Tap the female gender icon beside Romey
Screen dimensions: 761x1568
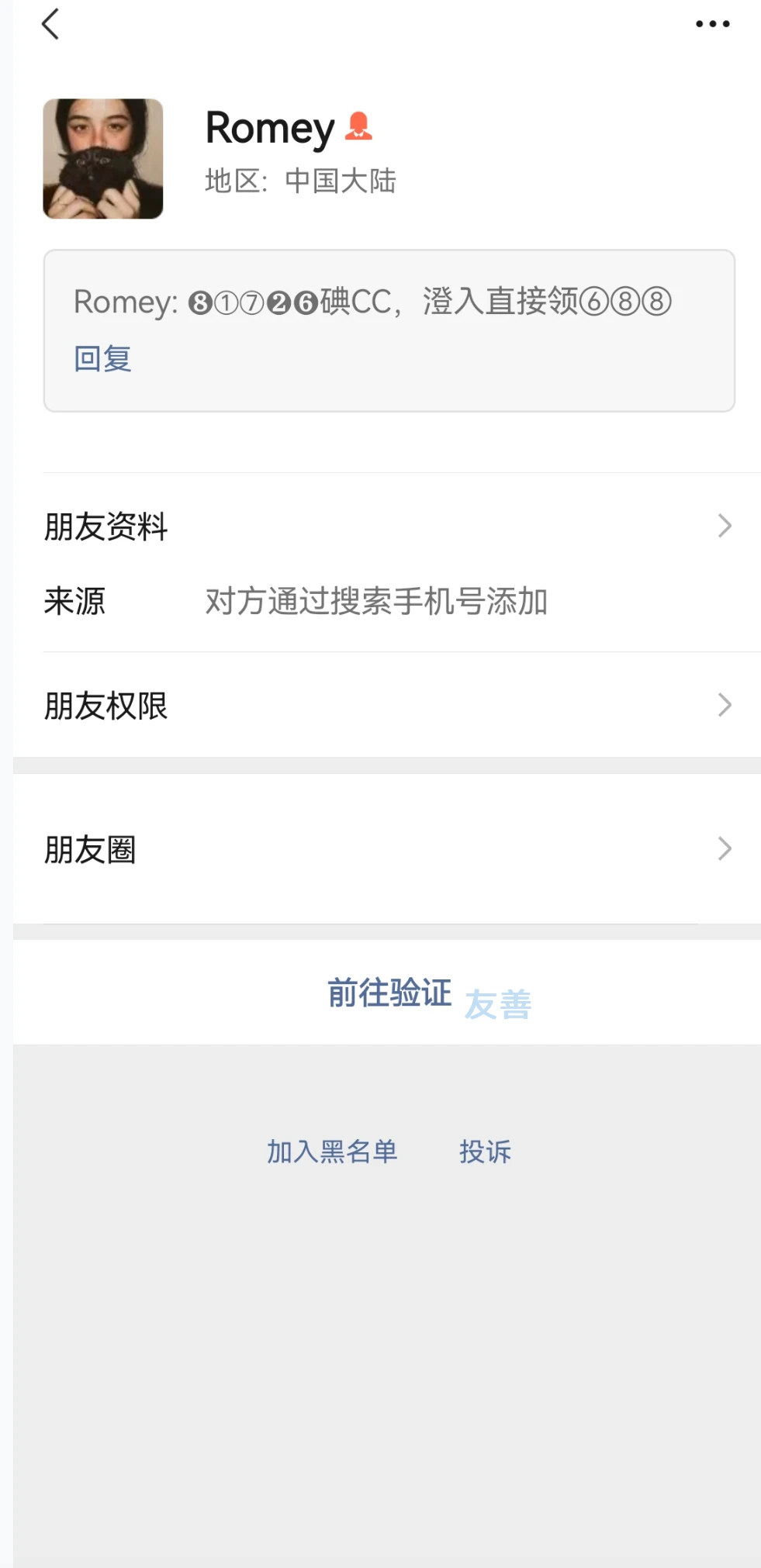pyautogui.click(x=358, y=126)
